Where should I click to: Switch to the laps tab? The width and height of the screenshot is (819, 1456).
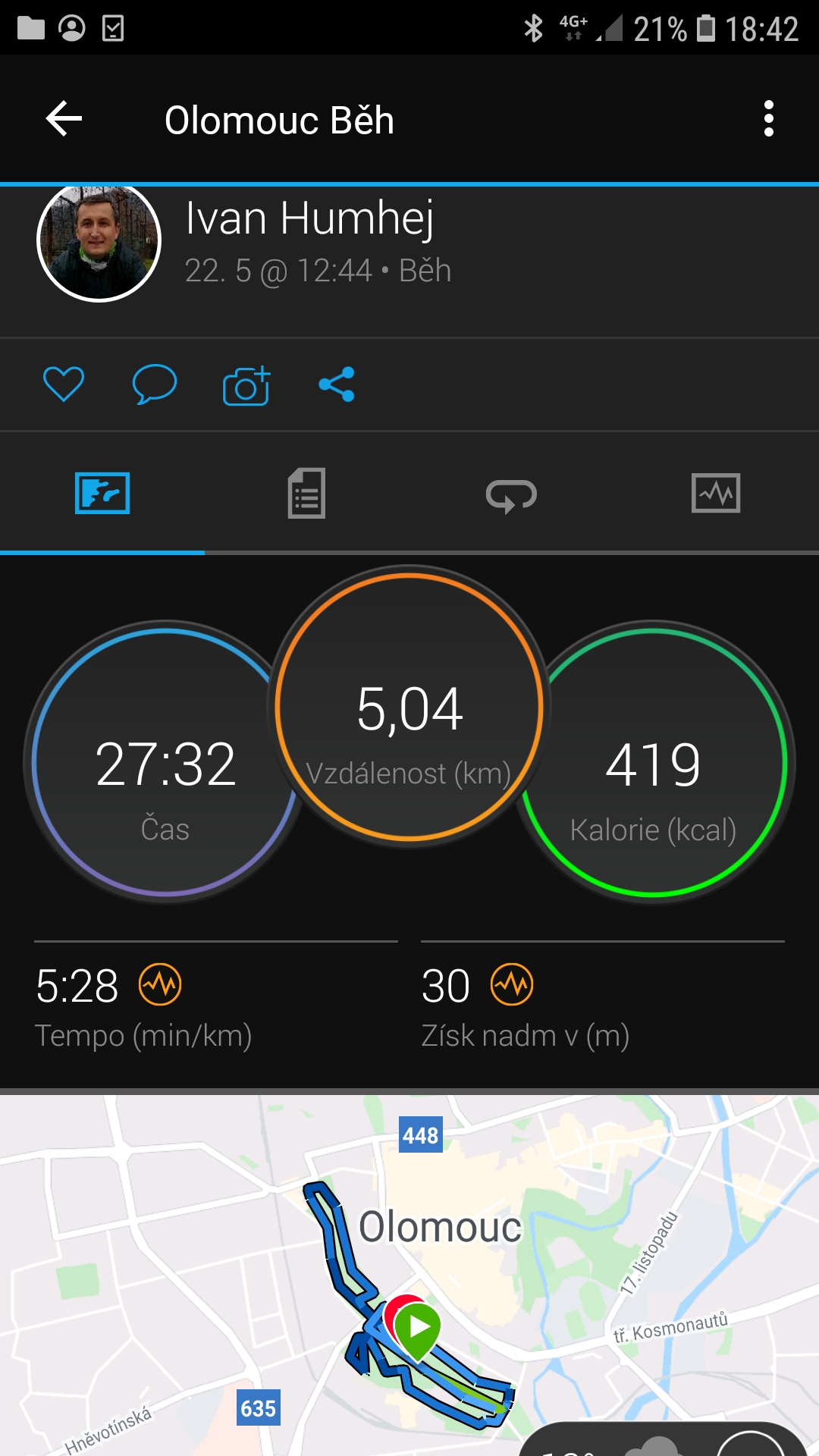point(512,494)
